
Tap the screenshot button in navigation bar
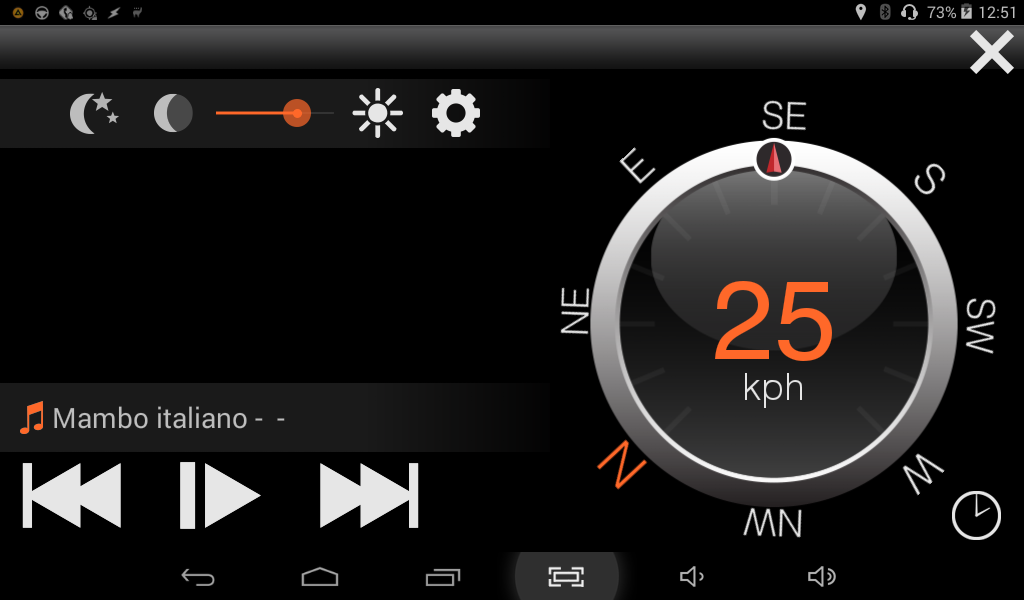click(x=566, y=576)
